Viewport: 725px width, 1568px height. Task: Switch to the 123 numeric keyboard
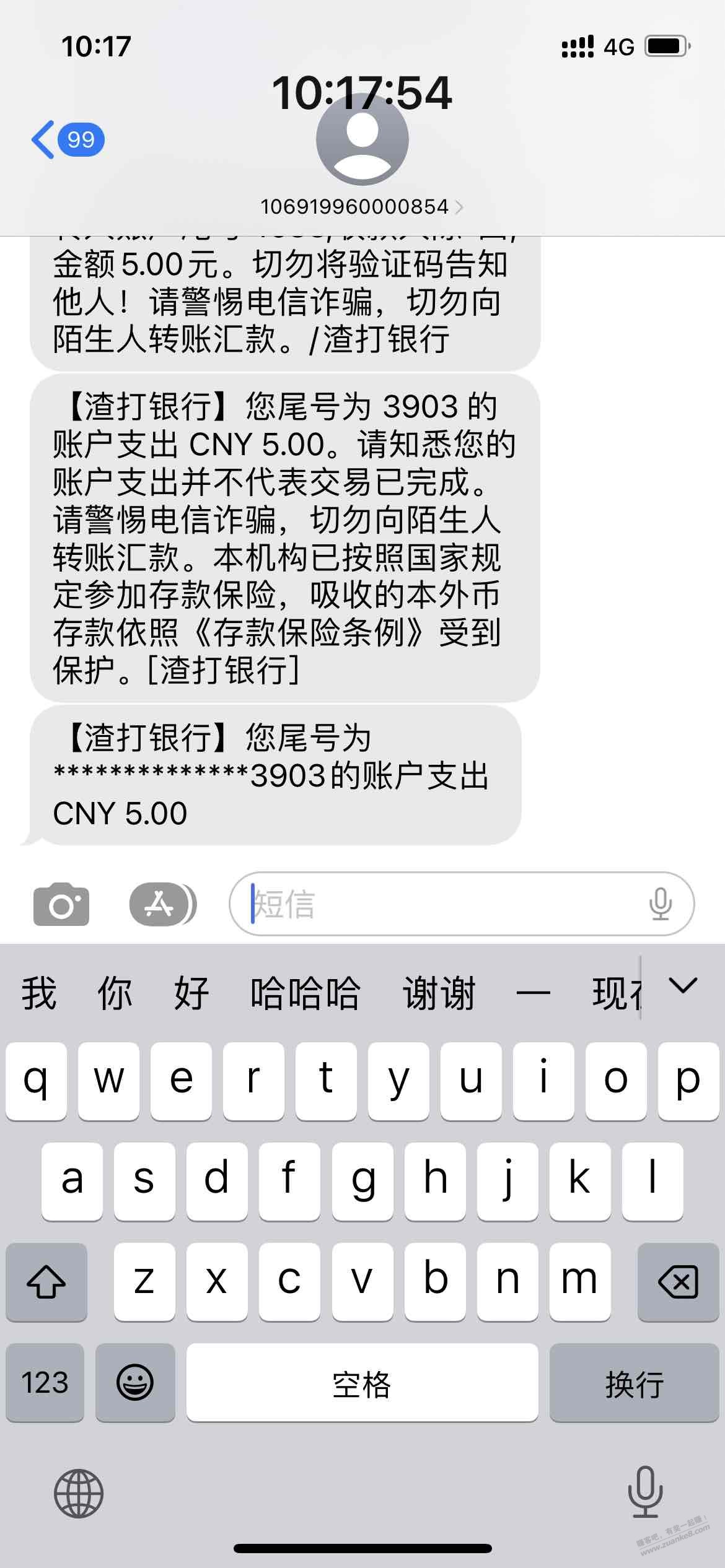click(45, 1382)
